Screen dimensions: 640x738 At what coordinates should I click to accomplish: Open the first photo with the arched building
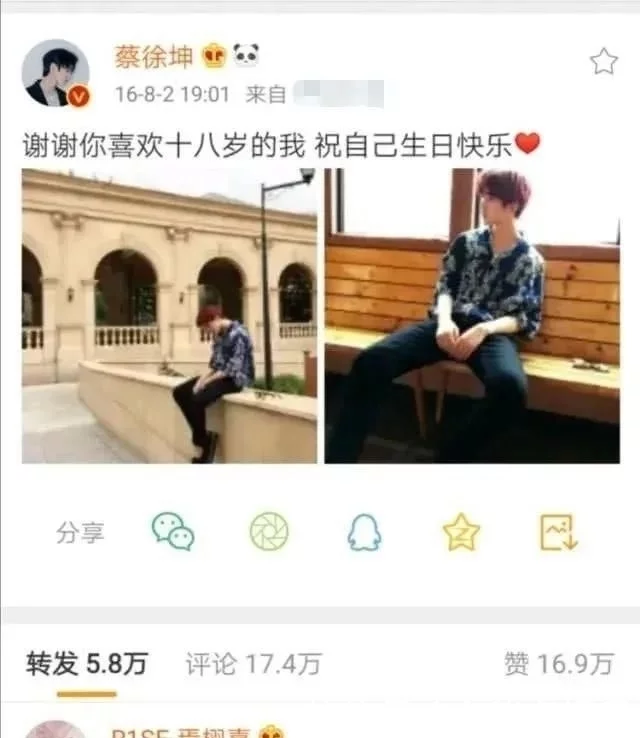tap(169, 316)
